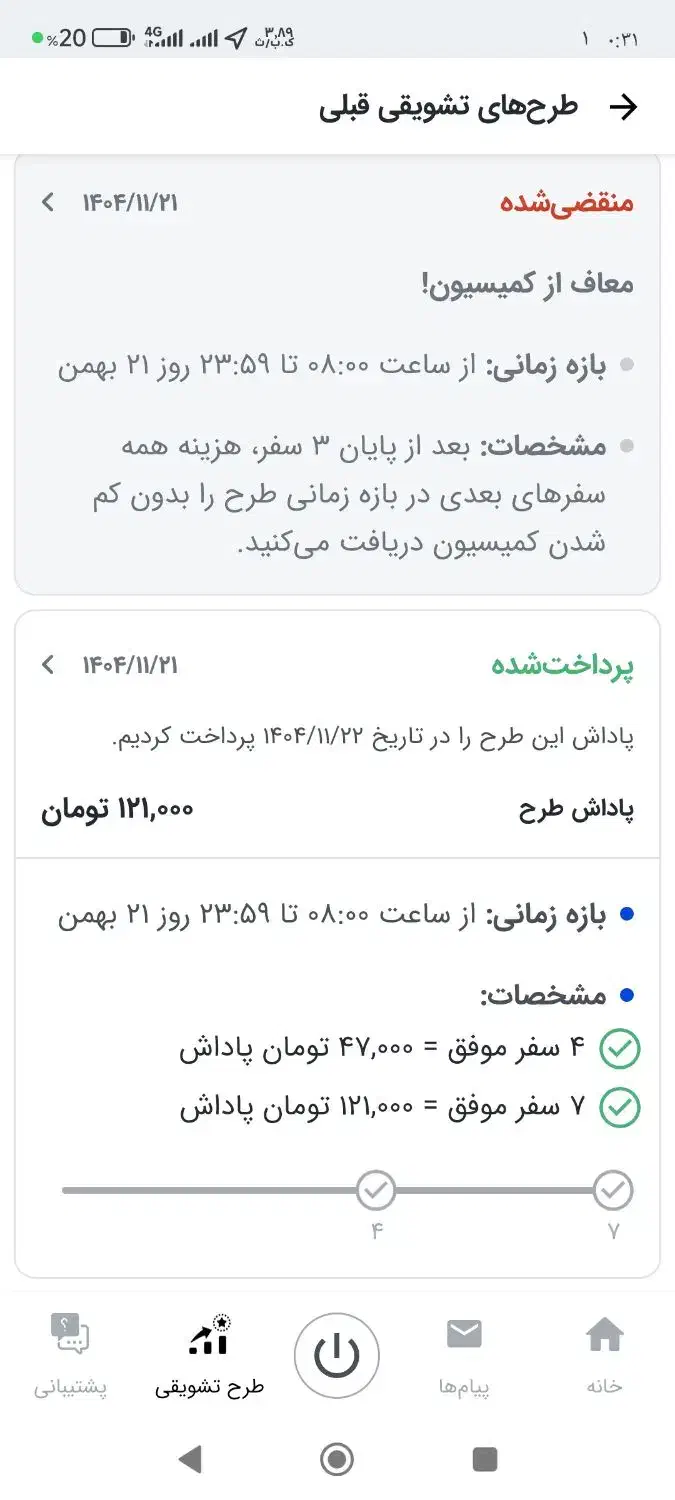Go to the system home screen
Viewport: 675px width, 1500px height.
(337, 1459)
